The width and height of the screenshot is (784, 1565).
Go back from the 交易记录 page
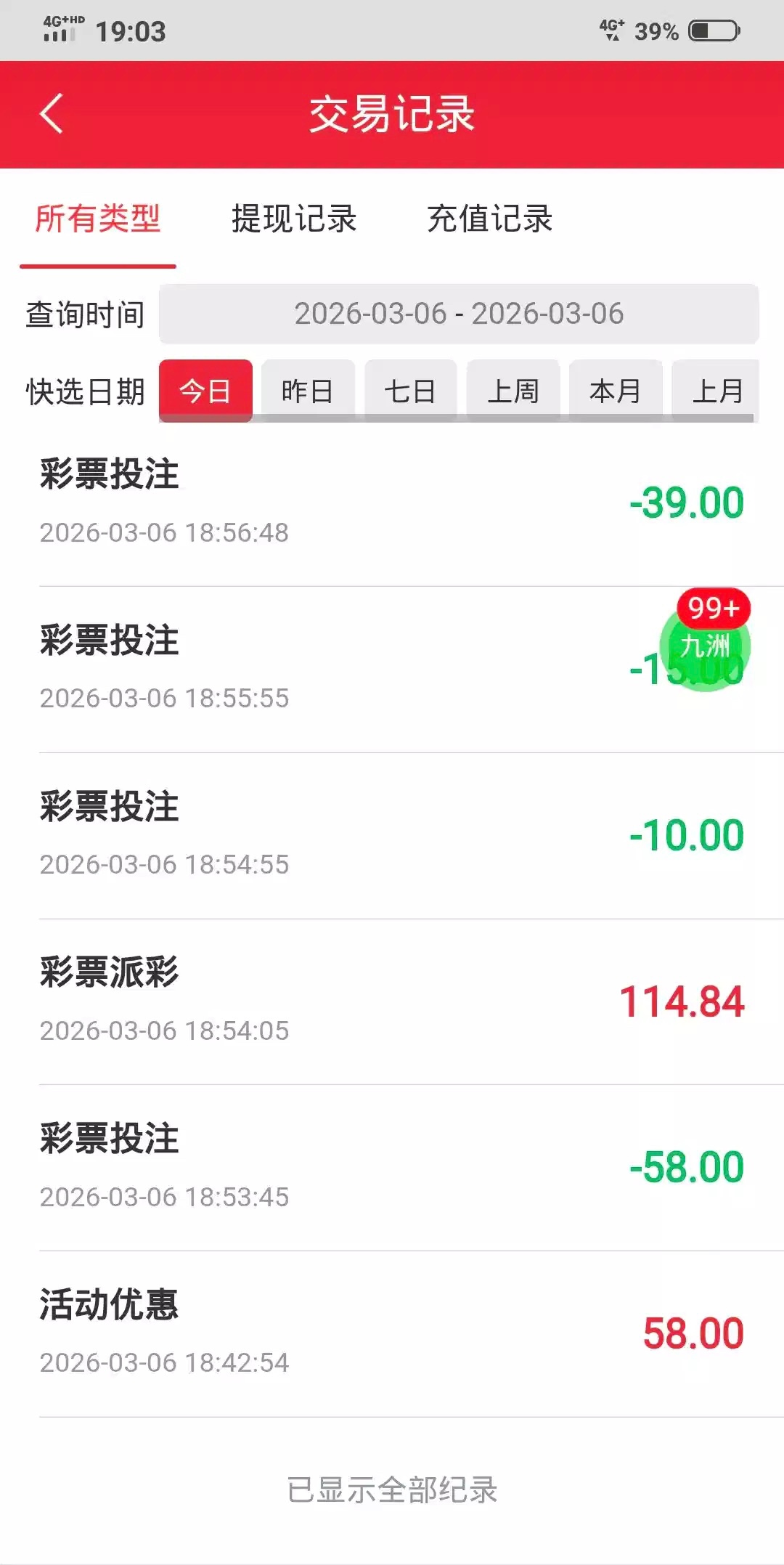52,114
